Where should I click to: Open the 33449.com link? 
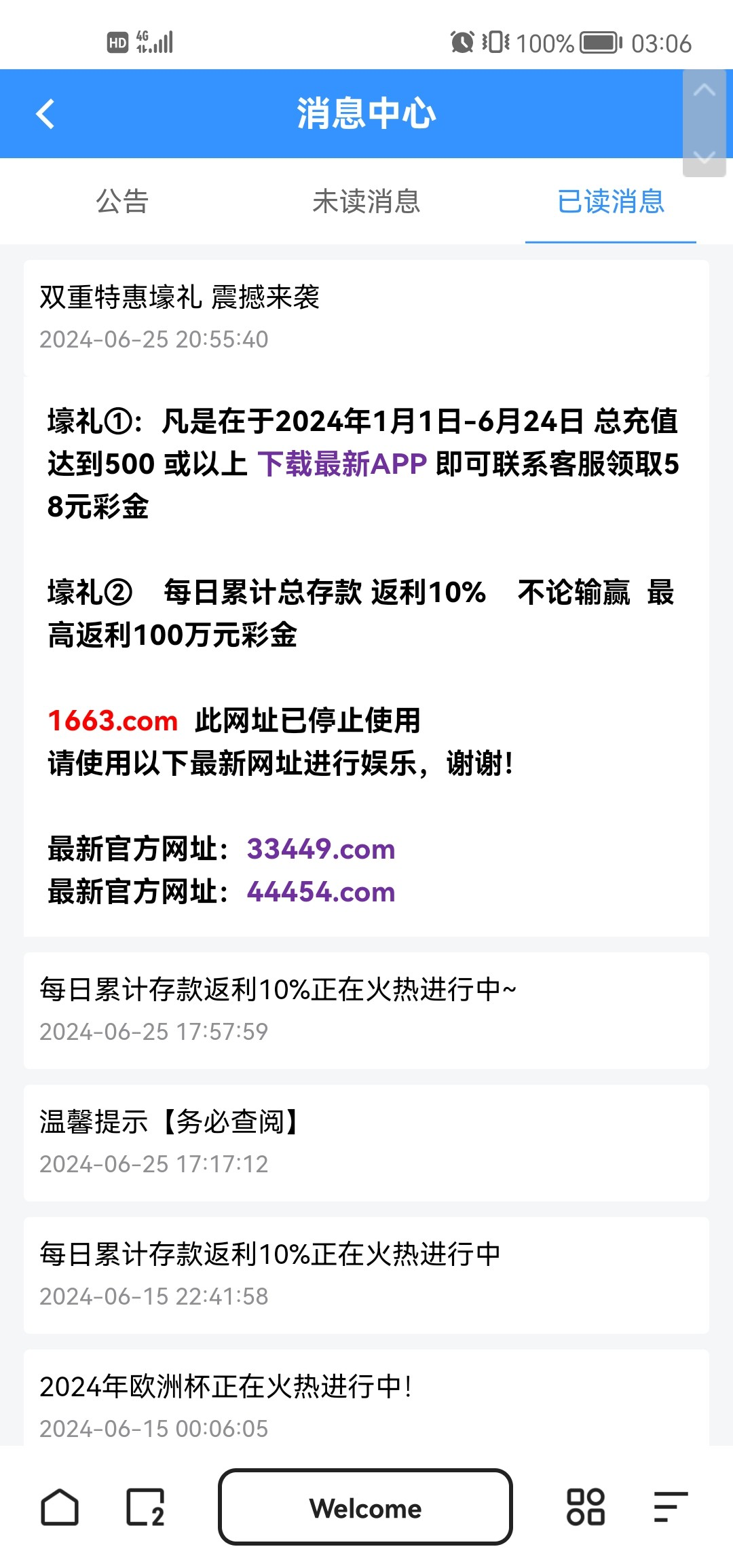click(x=321, y=849)
